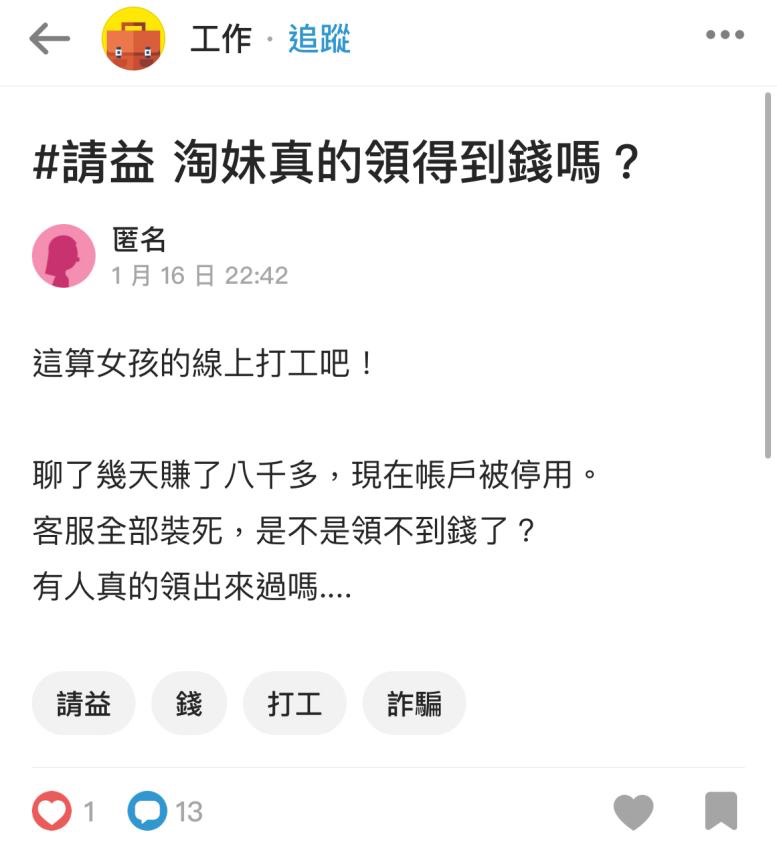The image size is (782, 852).
Task: Click the back arrow to return
Action: (x=48, y=36)
